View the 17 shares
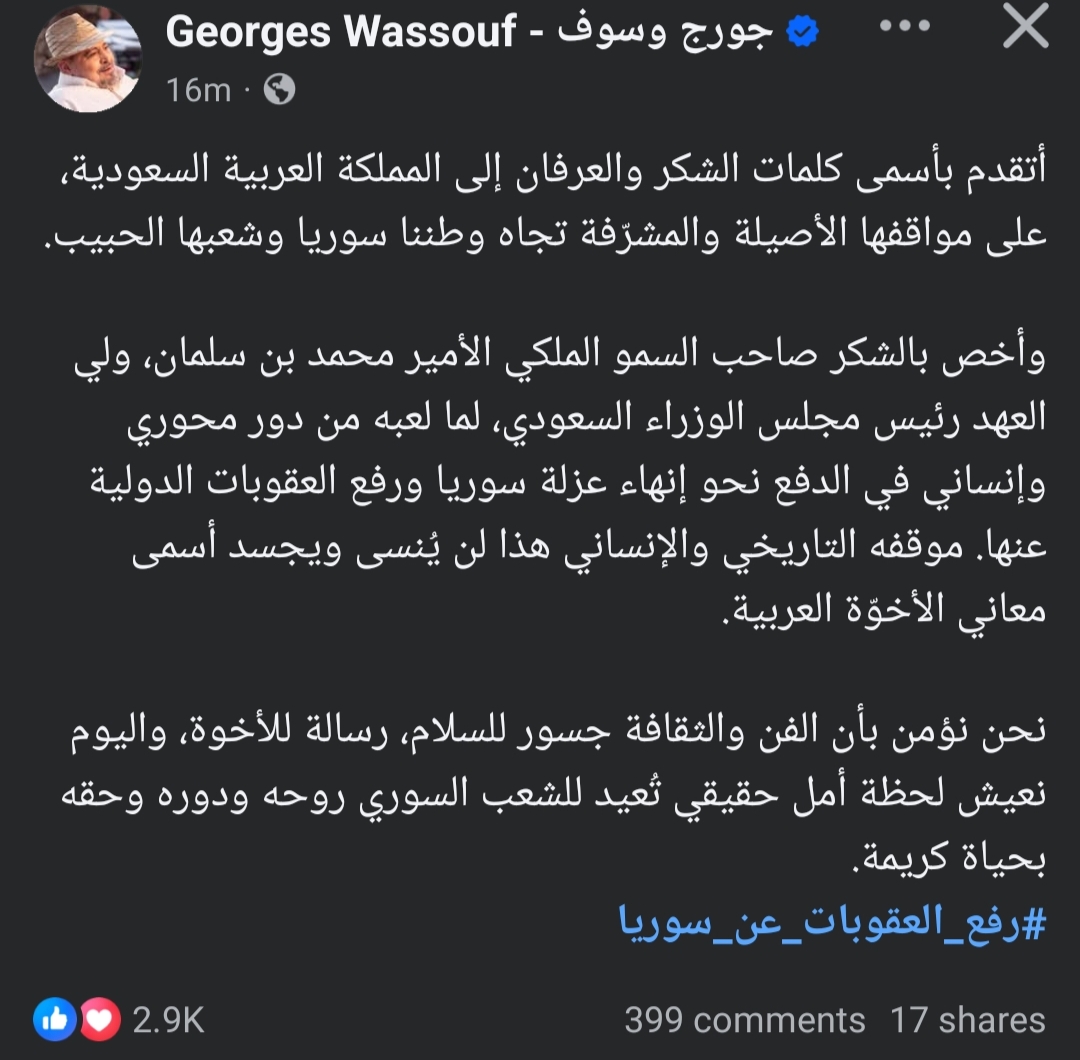Screen dimensions: 1080x1060 pyautogui.click(x=967, y=1020)
